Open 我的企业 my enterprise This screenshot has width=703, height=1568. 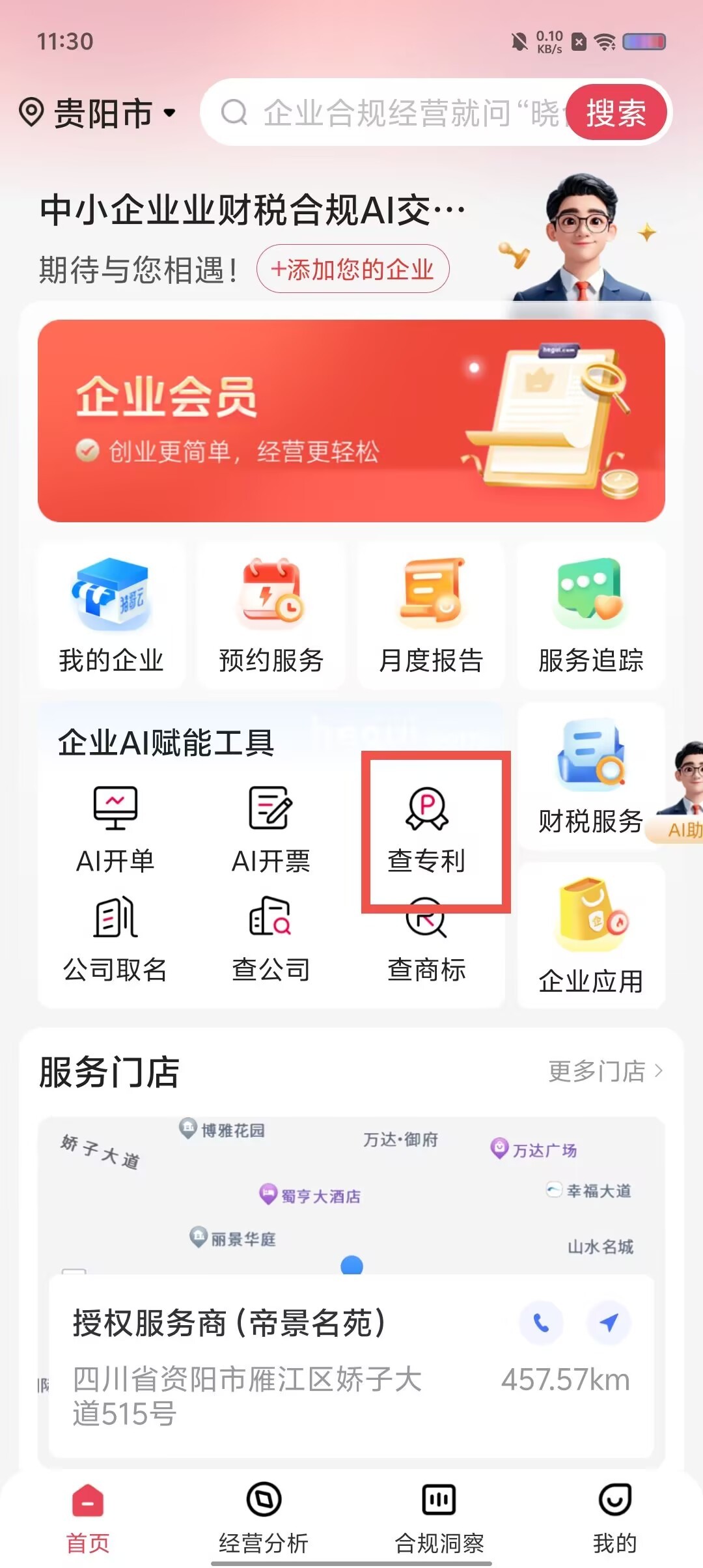111,615
